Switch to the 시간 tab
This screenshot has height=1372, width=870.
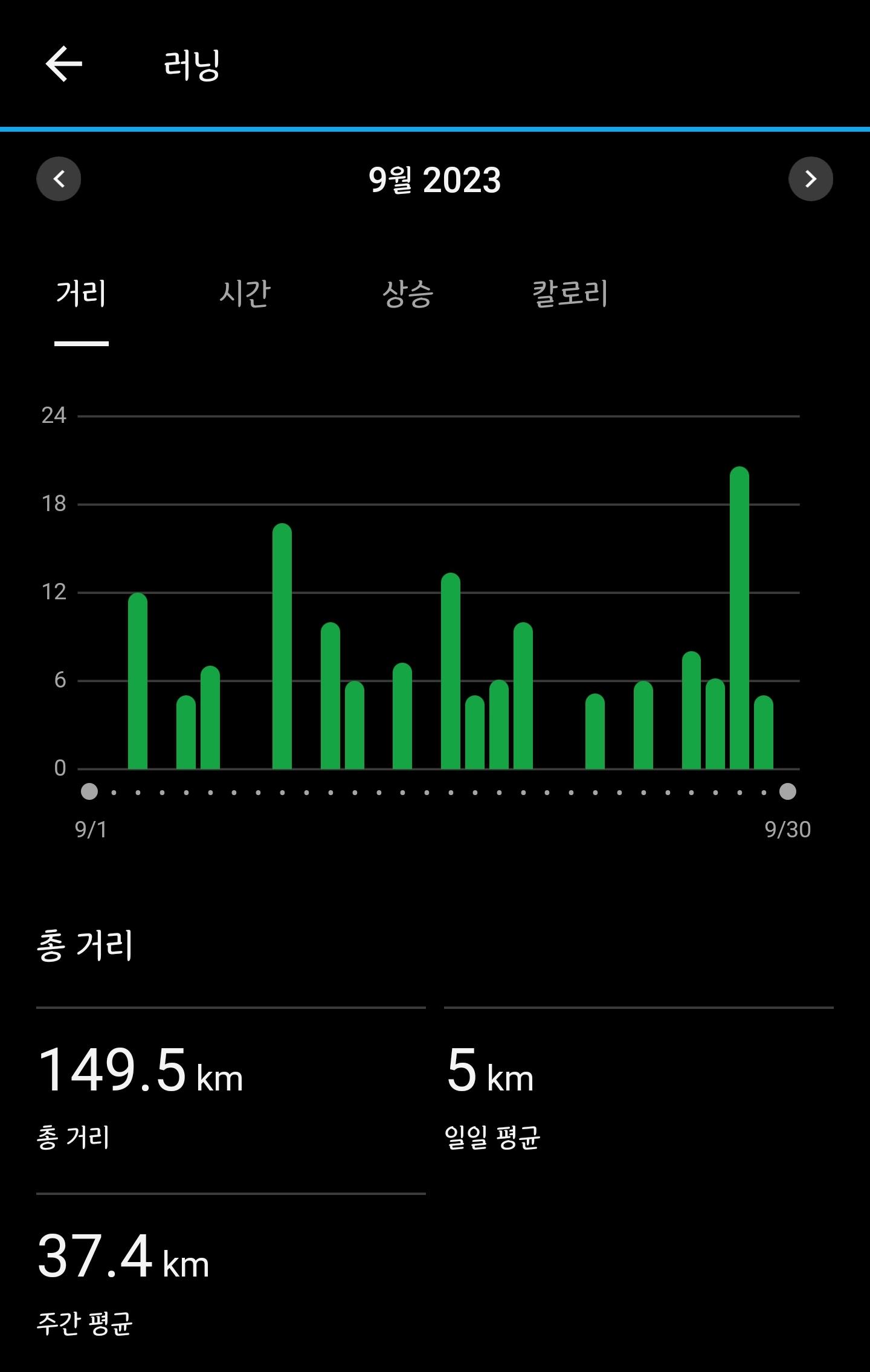tap(245, 294)
